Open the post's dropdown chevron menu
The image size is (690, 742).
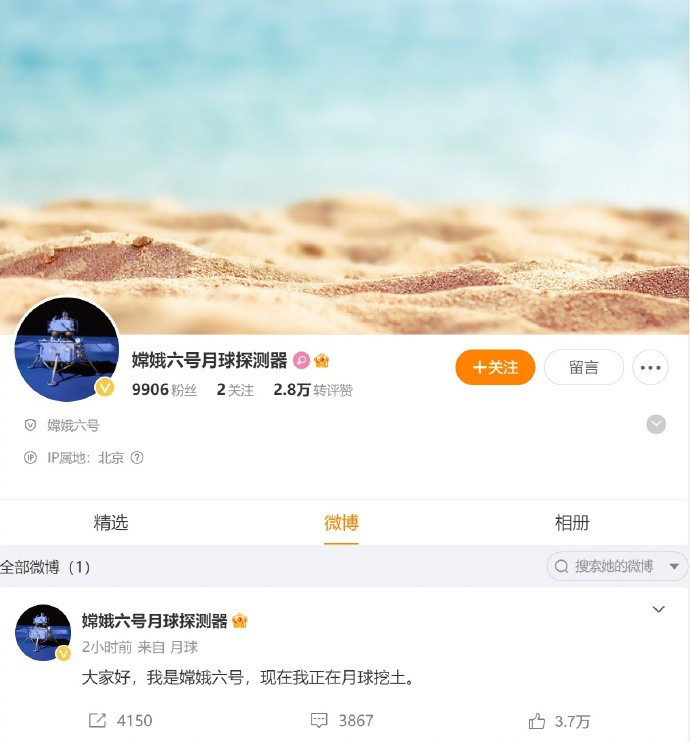point(658,609)
